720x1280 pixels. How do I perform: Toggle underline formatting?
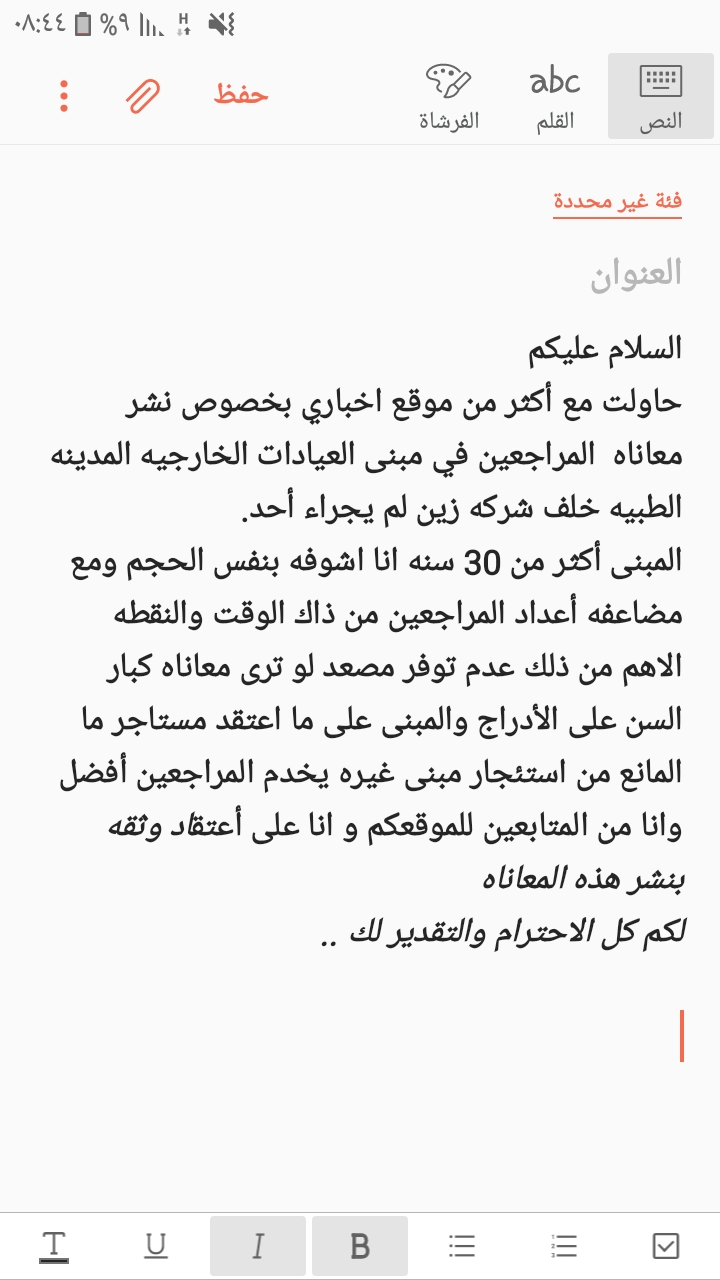tap(156, 1246)
